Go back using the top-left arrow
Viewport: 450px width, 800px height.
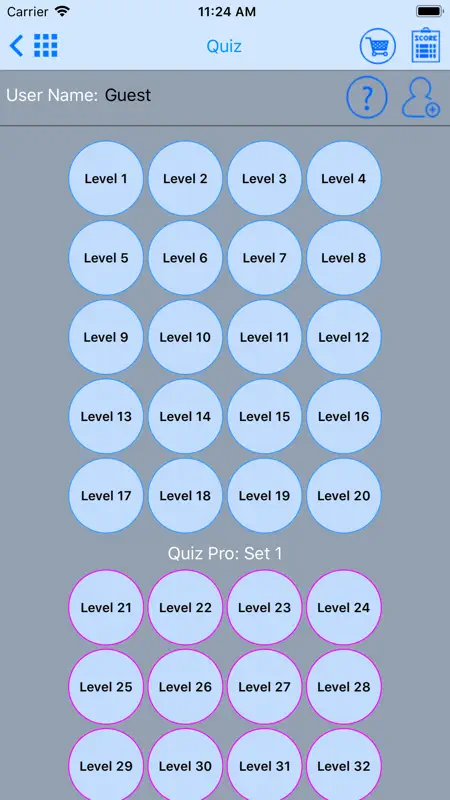16,46
